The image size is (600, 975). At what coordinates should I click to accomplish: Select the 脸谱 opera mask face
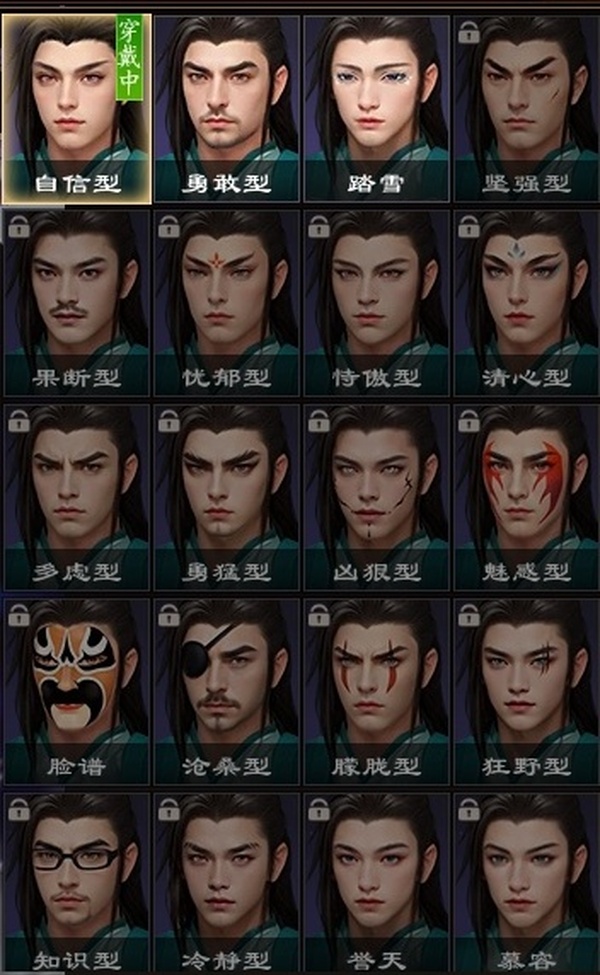(x=76, y=690)
